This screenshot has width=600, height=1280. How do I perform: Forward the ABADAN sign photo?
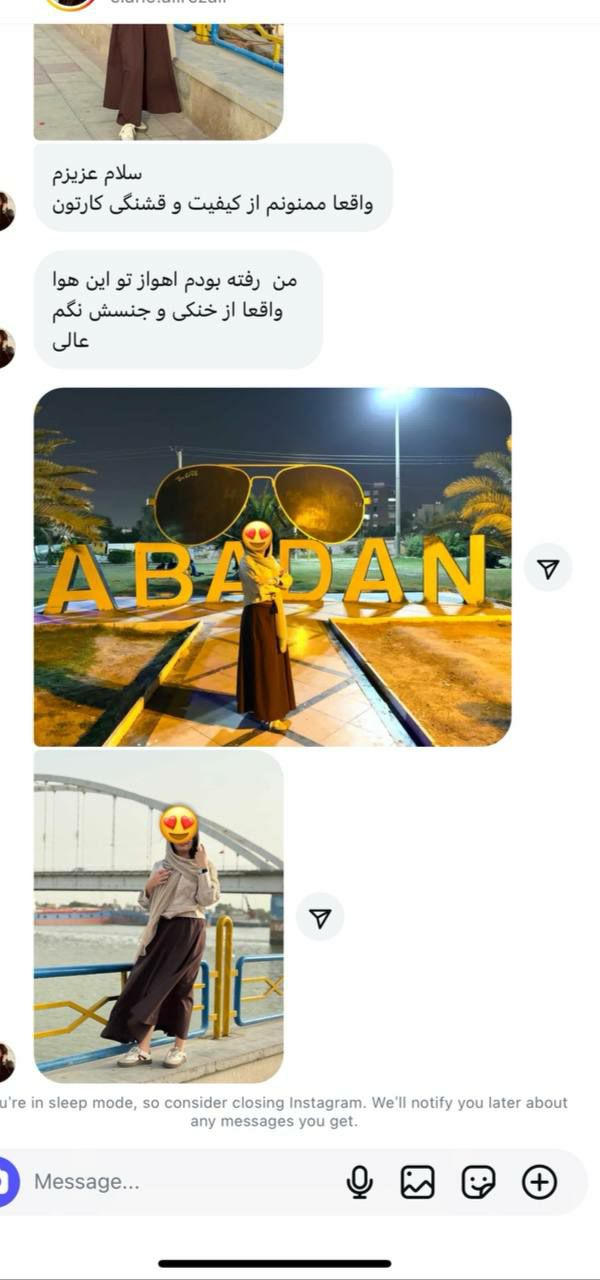(548, 568)
